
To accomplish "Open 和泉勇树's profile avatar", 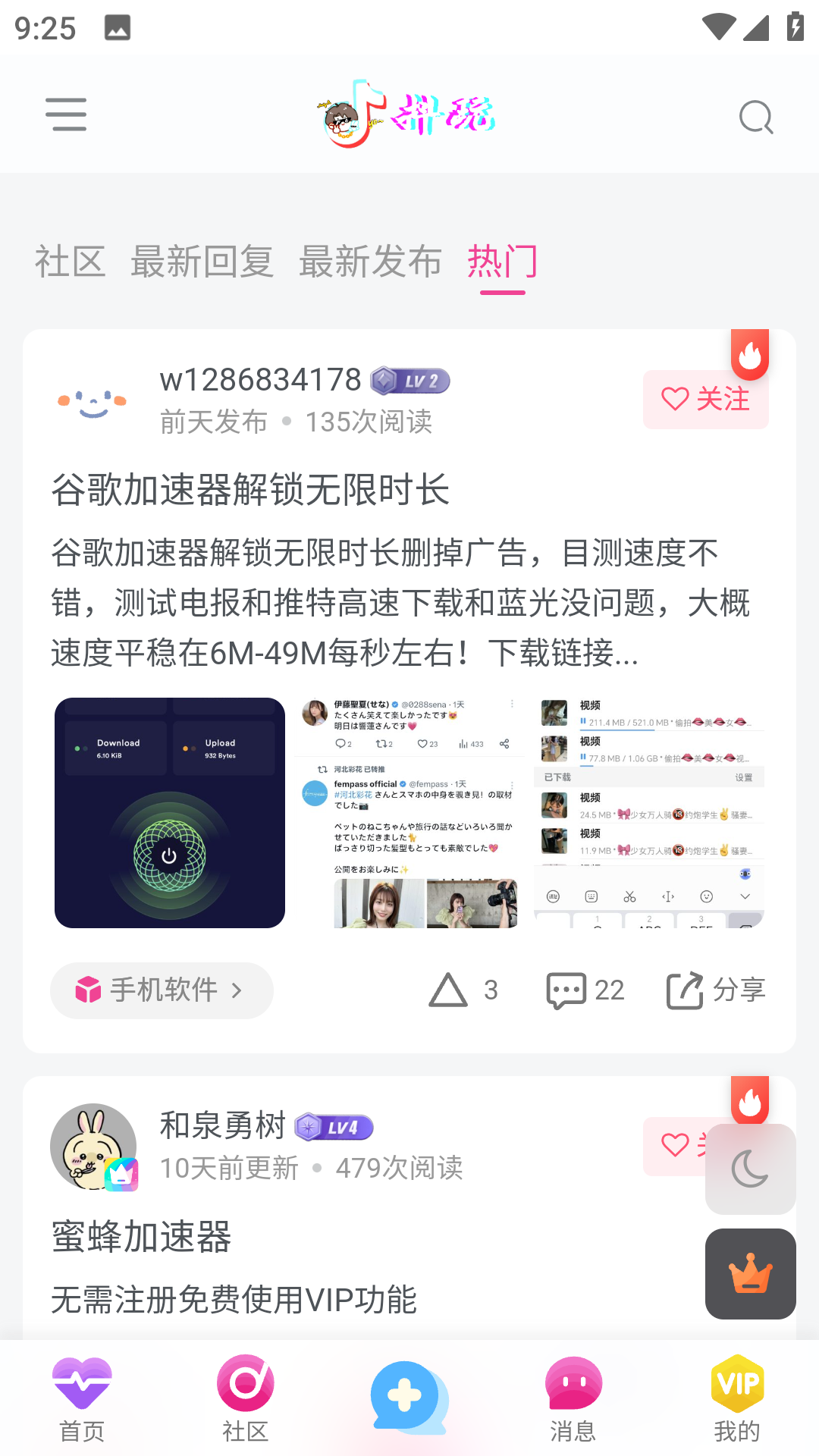I will (93, 1147).
